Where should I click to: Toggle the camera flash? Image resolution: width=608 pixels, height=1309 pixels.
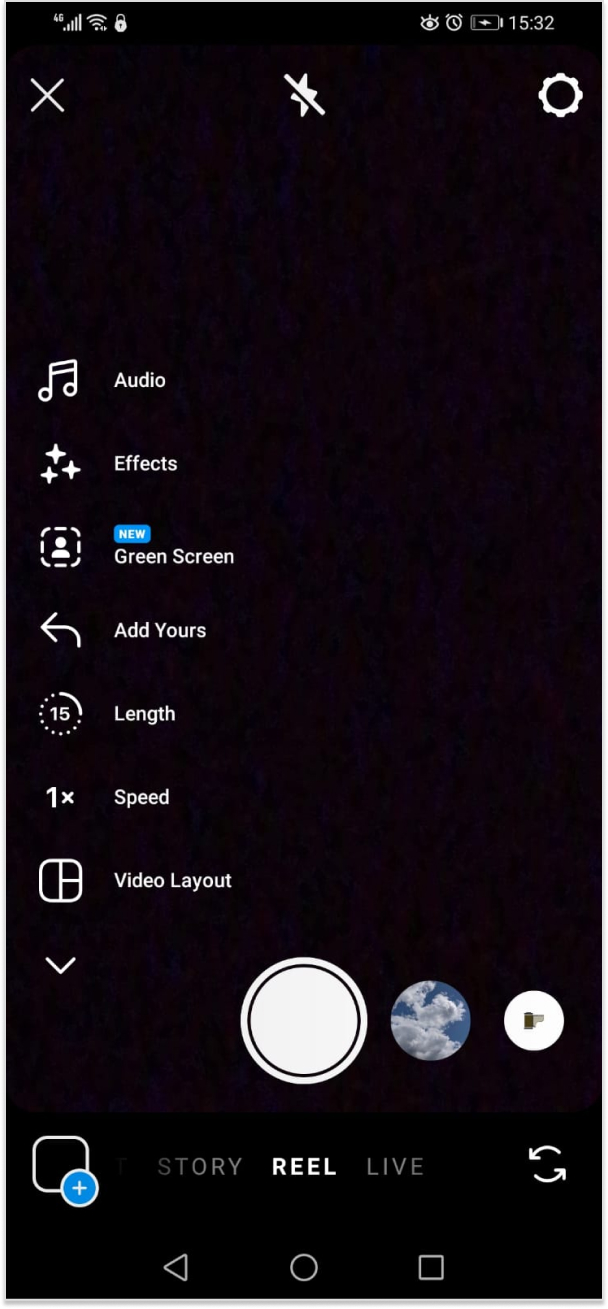(304, 95)
